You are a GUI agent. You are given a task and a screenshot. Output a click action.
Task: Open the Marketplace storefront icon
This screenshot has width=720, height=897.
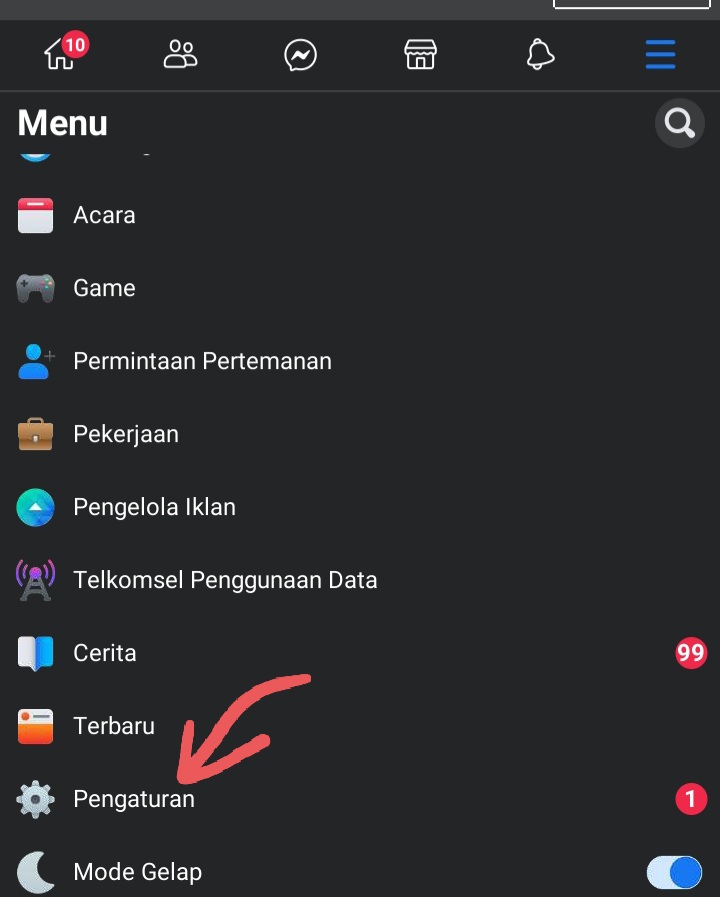click(x=420, y=56)
